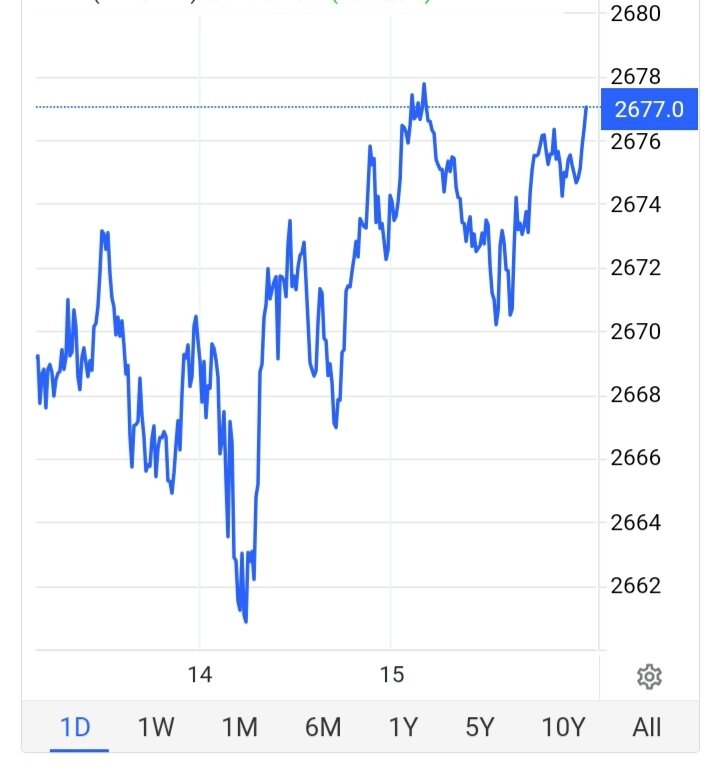Viewport: 720px width, 766px height.
Task: Show the All time range
Action: pyautogui.click(x=647, y=727)
